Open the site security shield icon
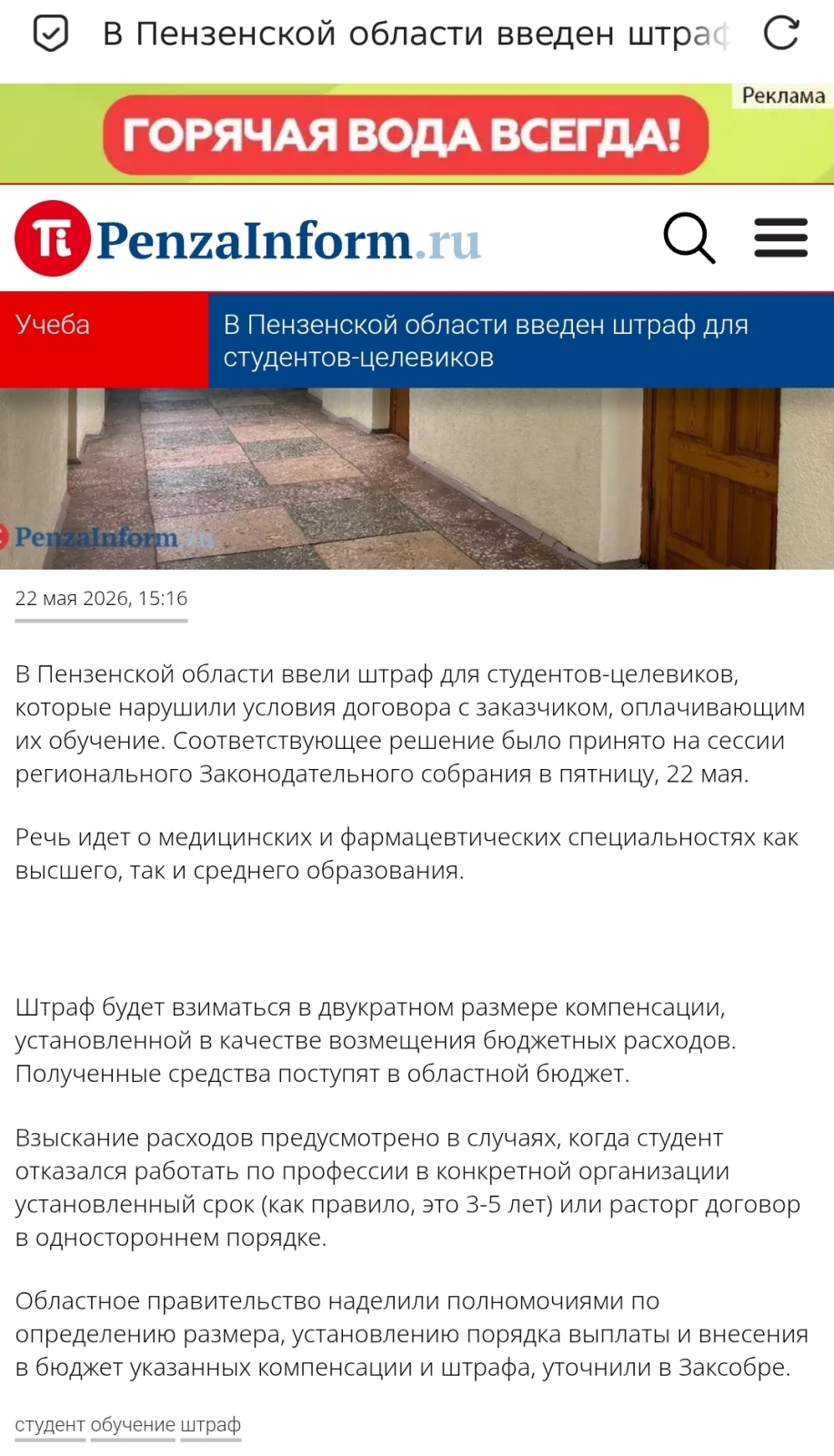Image resolution: width=834 pixels, height=1456 pixels. [50, 34]
